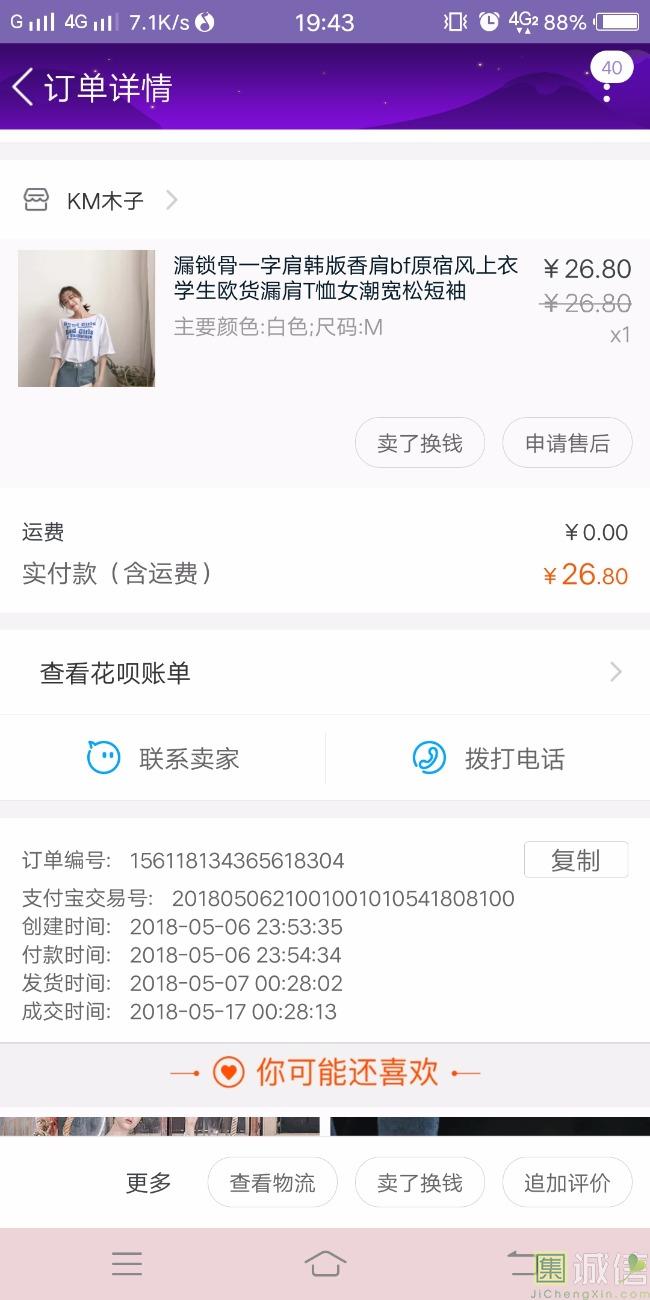Open the KM木子 shop page
This screenshot has width=650, height=1300.
click(x=105, y=201)
